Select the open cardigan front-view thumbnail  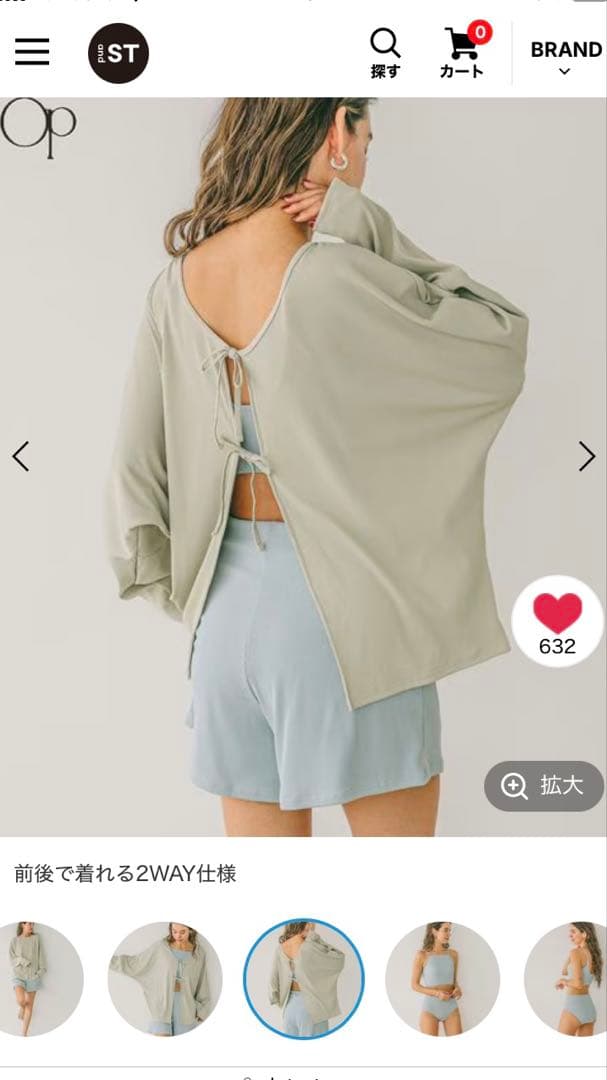click(165, 978)
